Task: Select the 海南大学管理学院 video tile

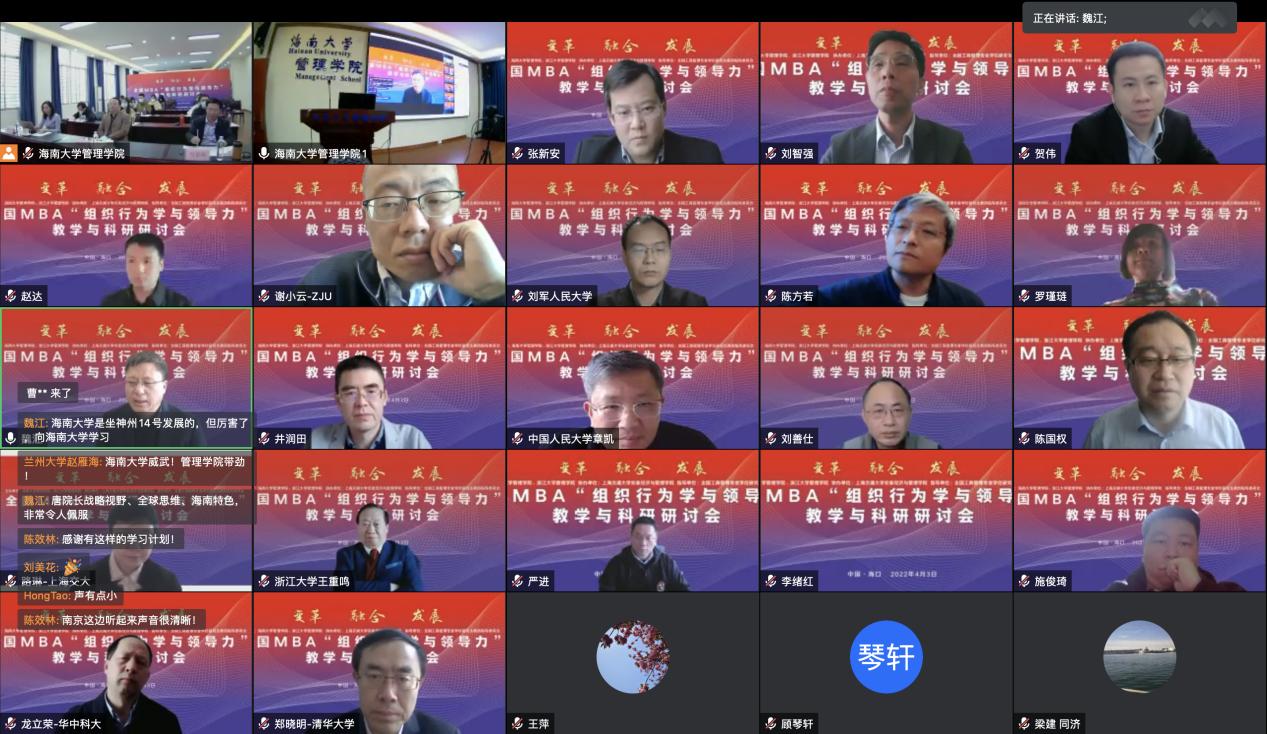Action: click(x=126, y=90)
